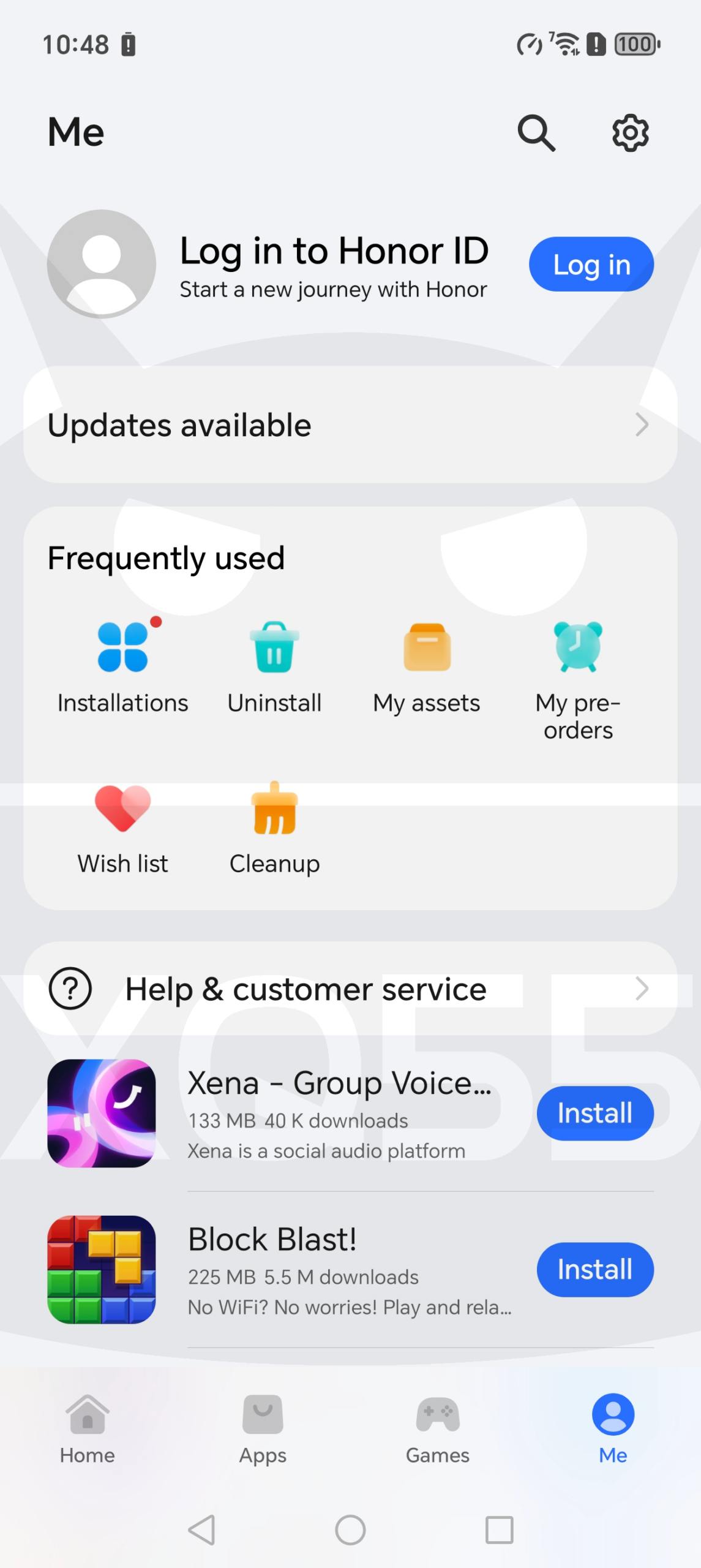The height and width of the screenshot is (1568, 701).
Task: Install Block Blast!
Action: coord(594,1269)
